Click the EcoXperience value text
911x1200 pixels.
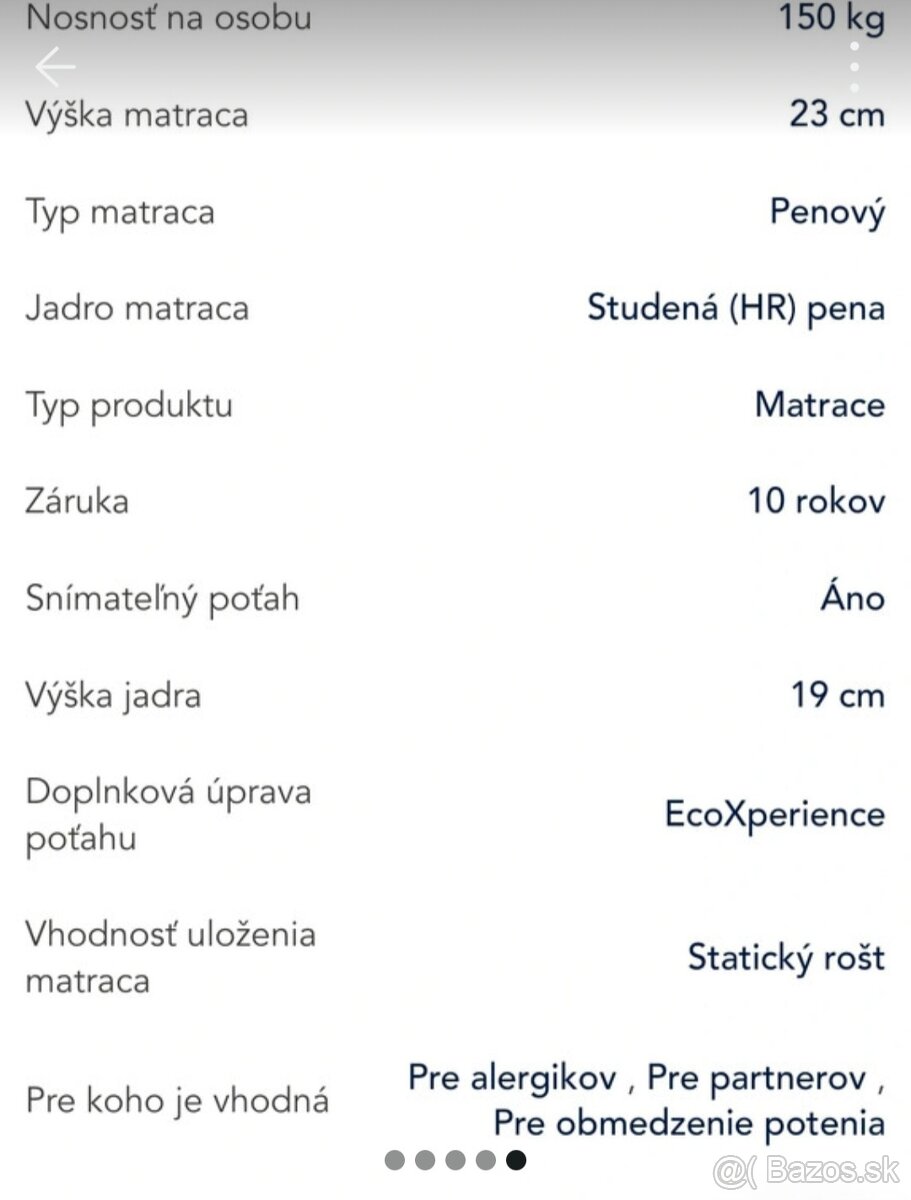pyautogui.click(x=775, y=814)
